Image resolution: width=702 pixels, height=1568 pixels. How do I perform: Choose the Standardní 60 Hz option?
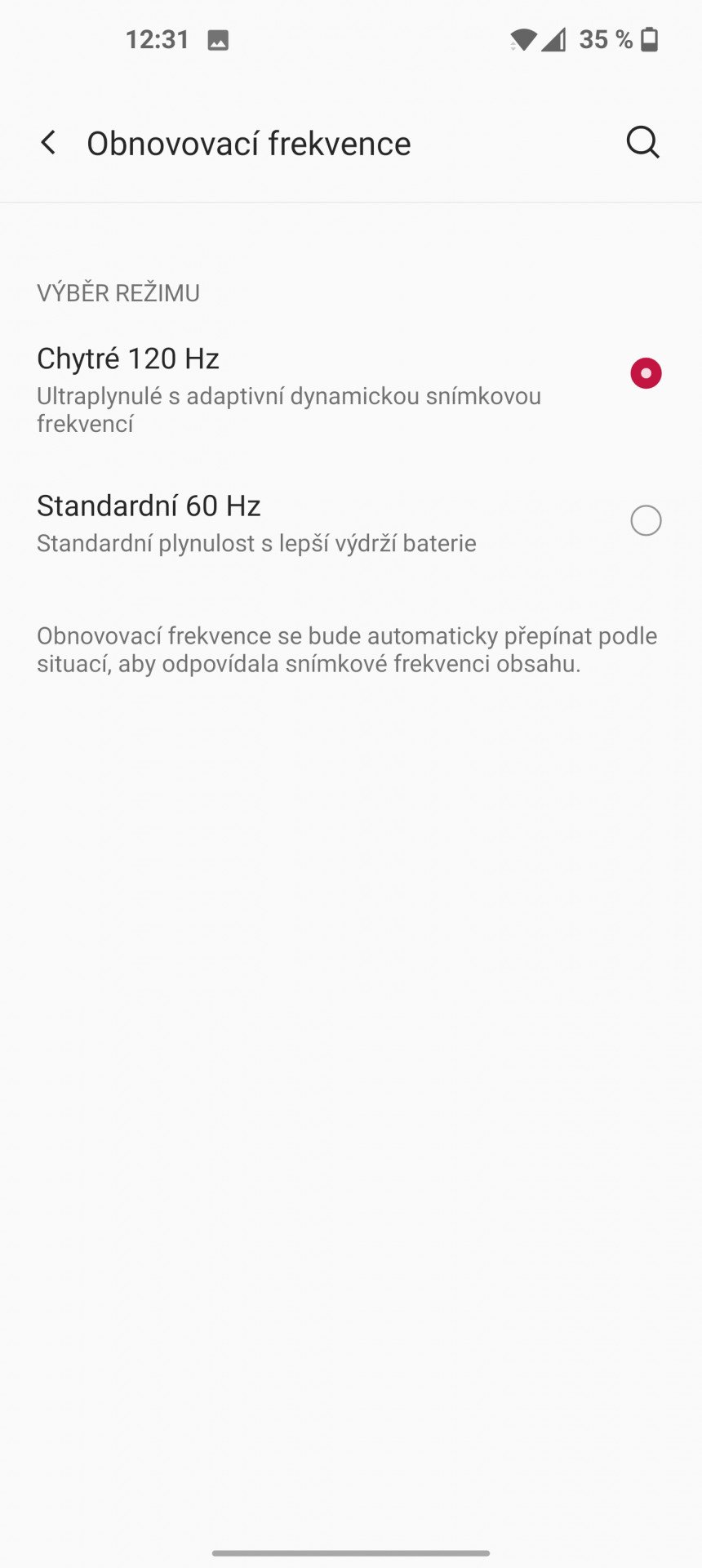click(351, 522)
